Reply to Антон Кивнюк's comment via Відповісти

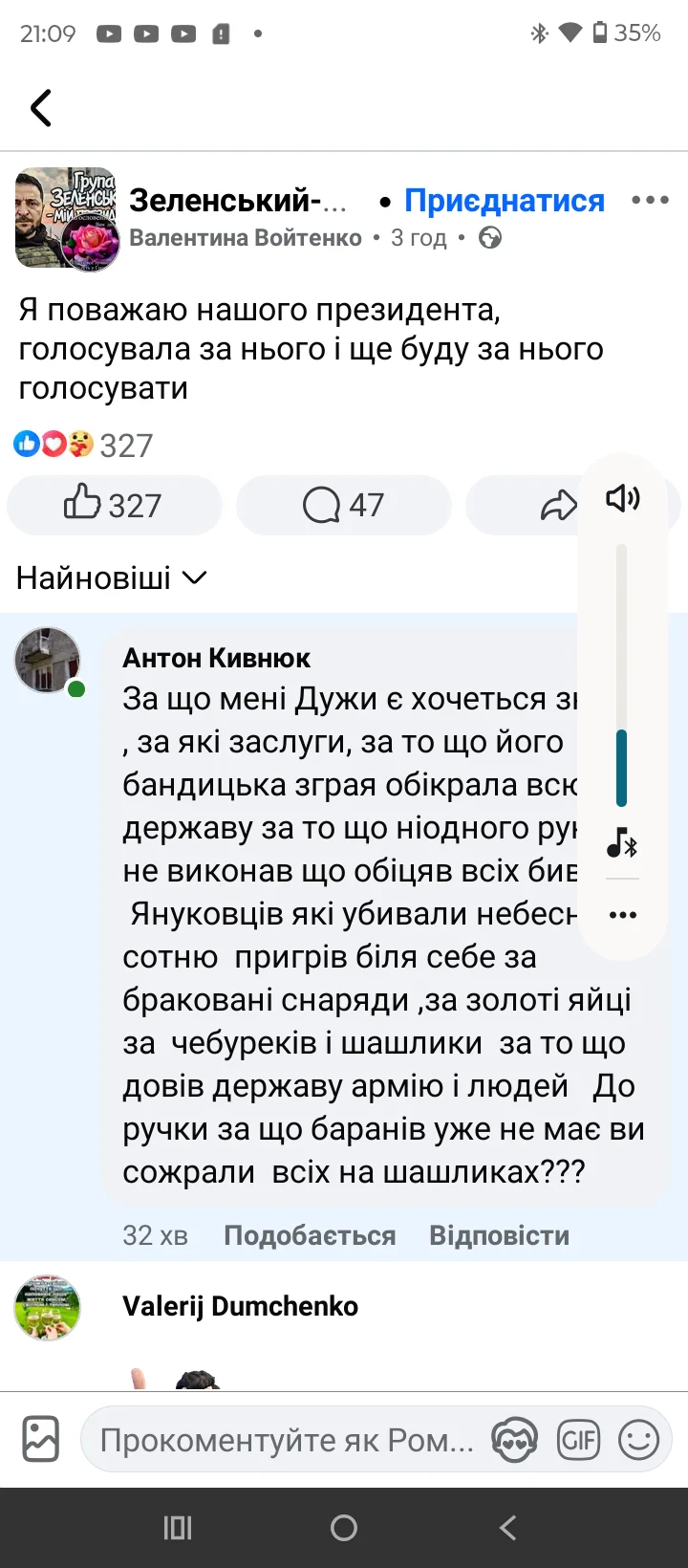[499, 1235]
